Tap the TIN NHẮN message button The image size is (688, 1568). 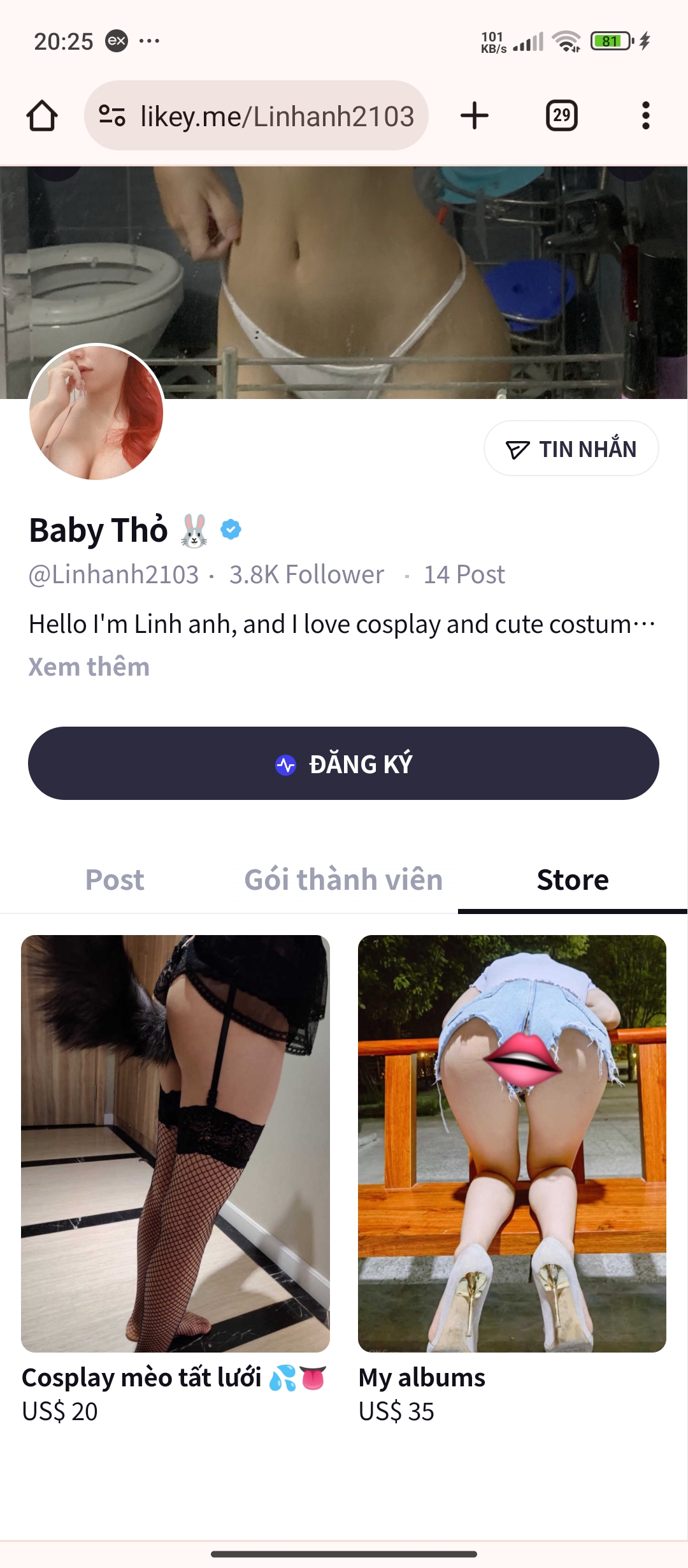click(571, 449)
